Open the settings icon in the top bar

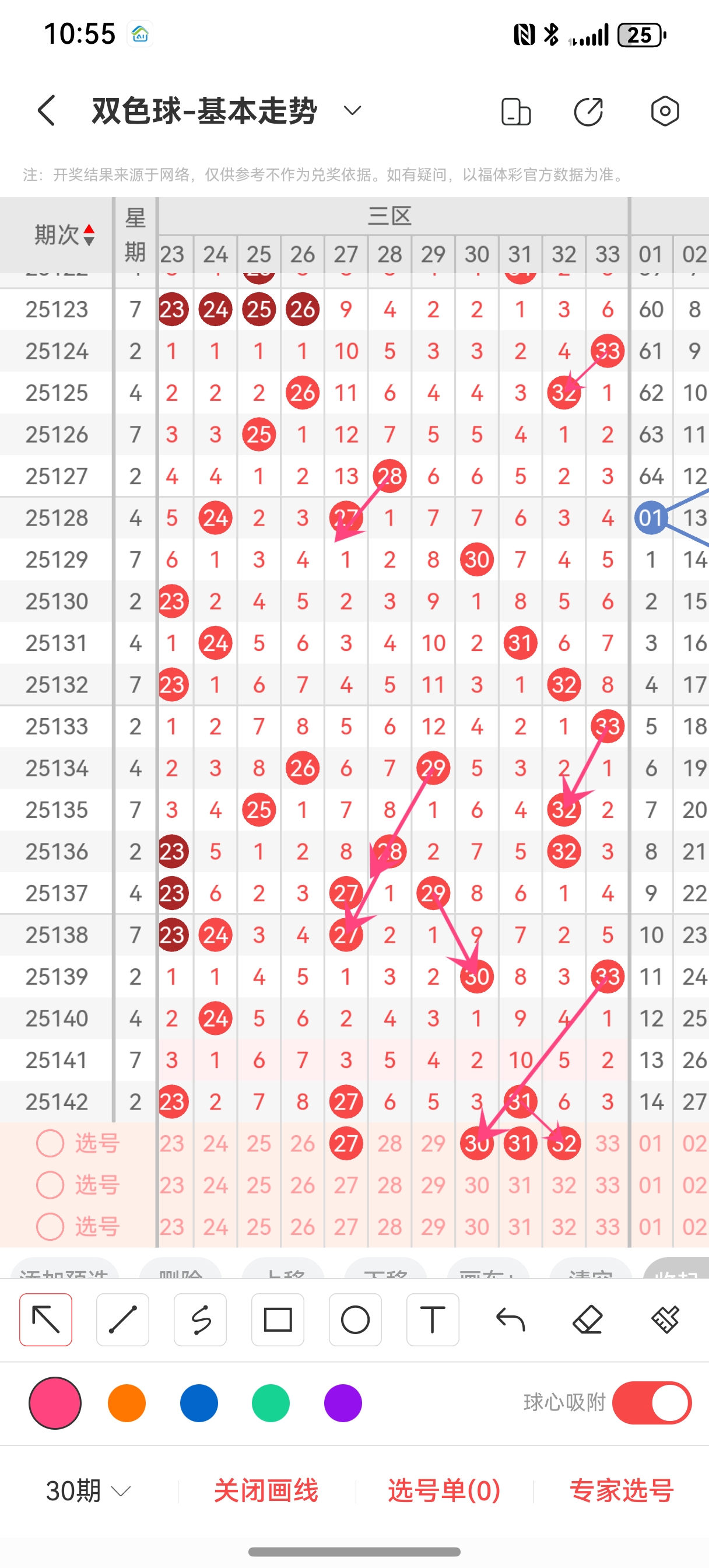click(664, 111)
